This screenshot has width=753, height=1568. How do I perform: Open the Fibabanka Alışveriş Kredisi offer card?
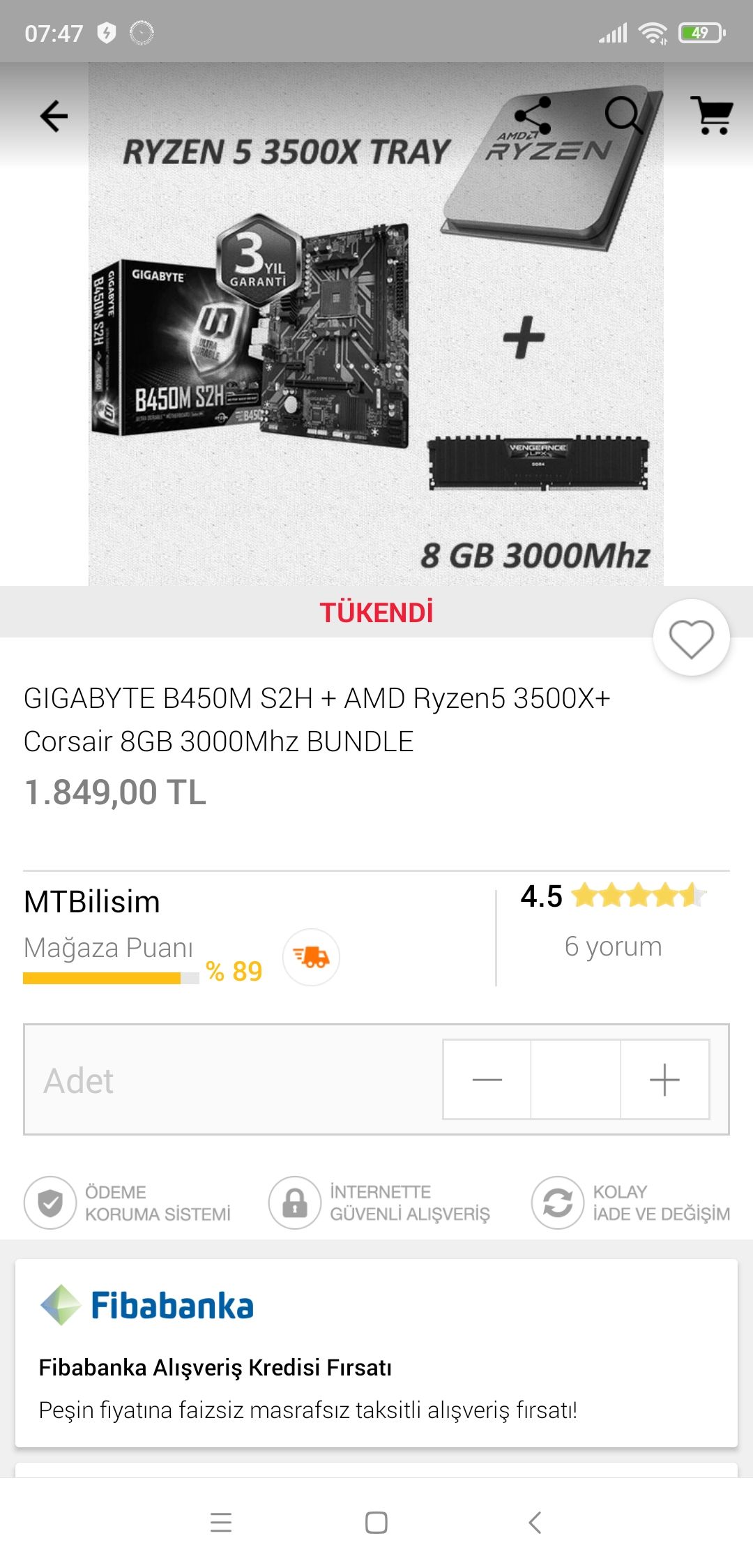click(x=376, y=1353)
